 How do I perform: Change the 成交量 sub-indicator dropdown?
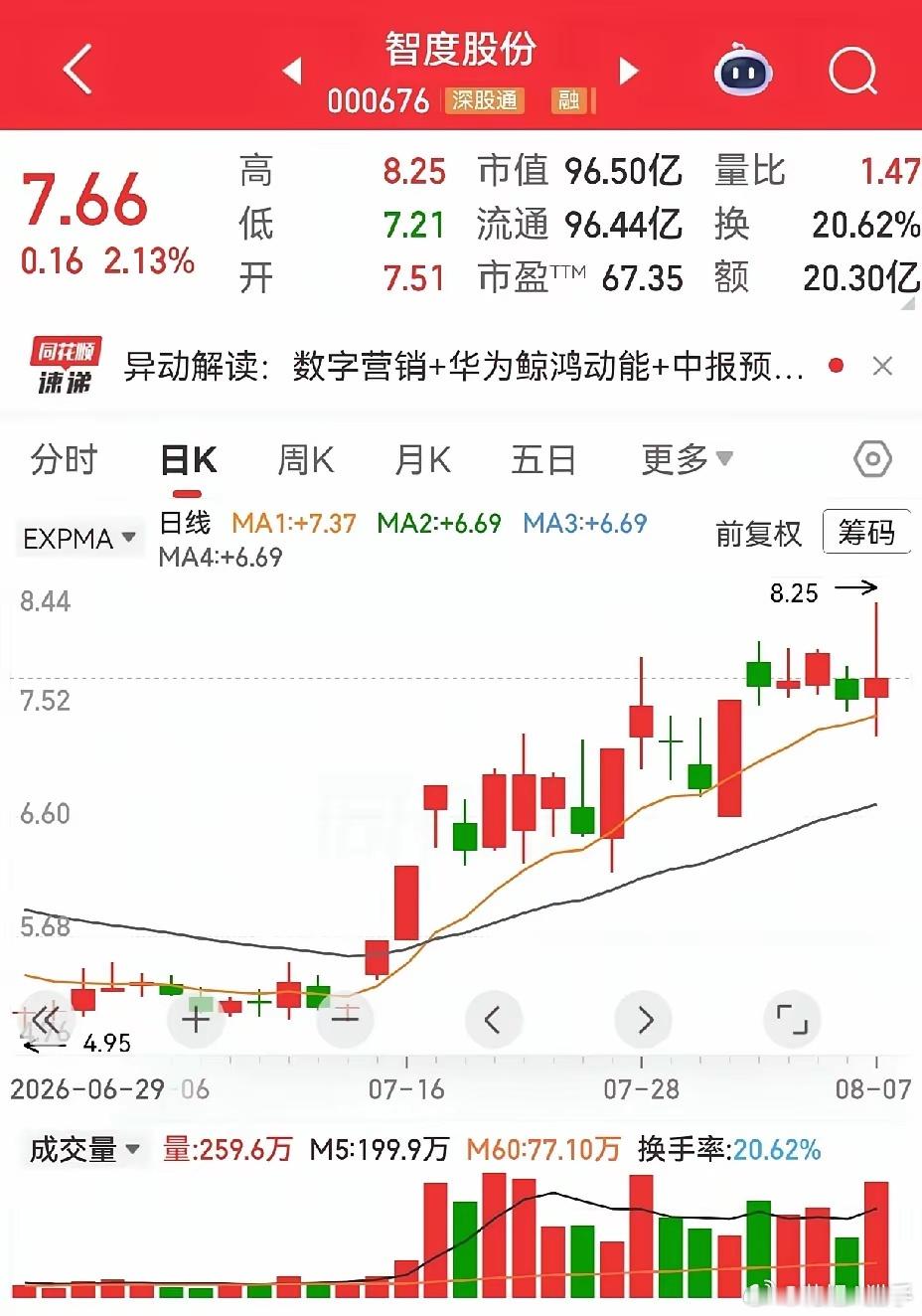click(x=83, y=1150)
